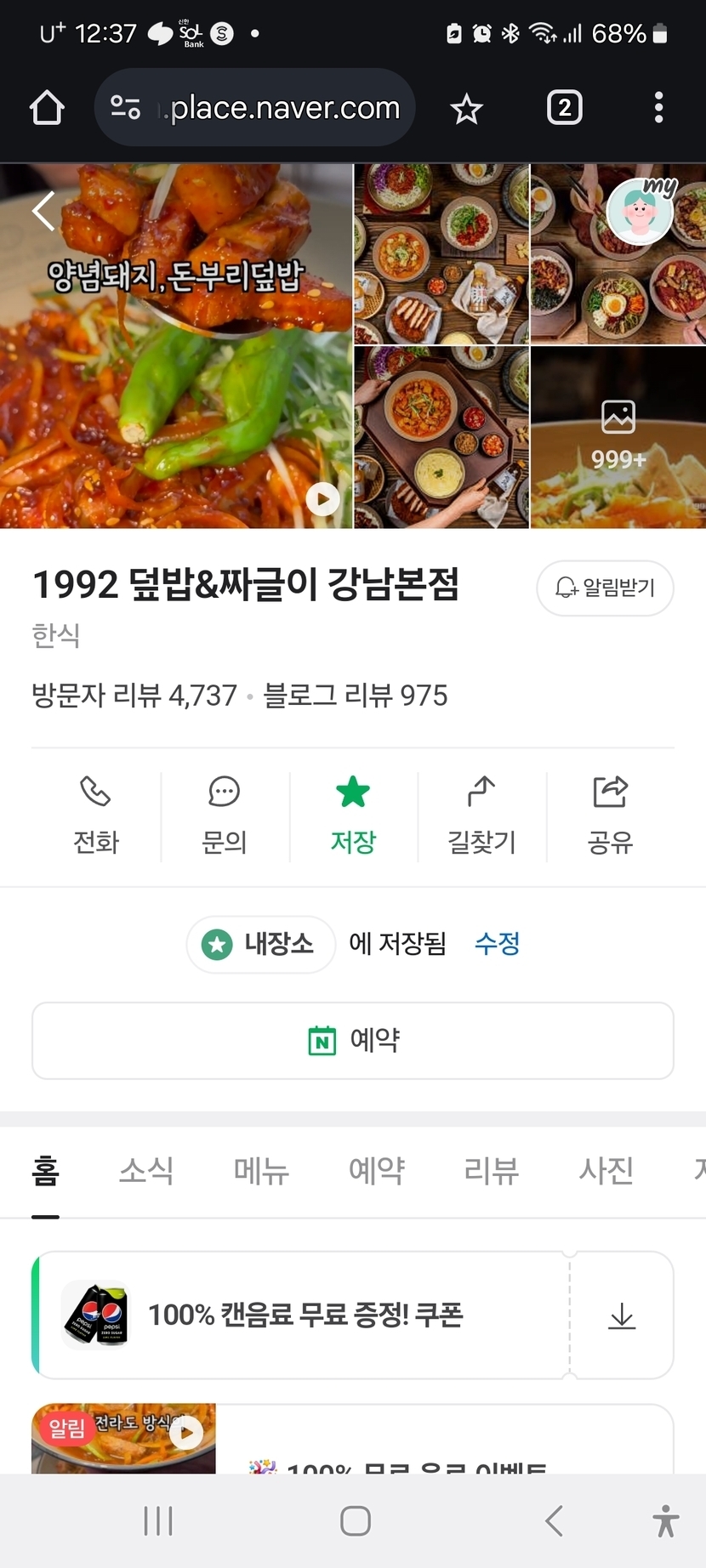
Task: Get directions with 길찾기
Action: click(x=481, y=815)
